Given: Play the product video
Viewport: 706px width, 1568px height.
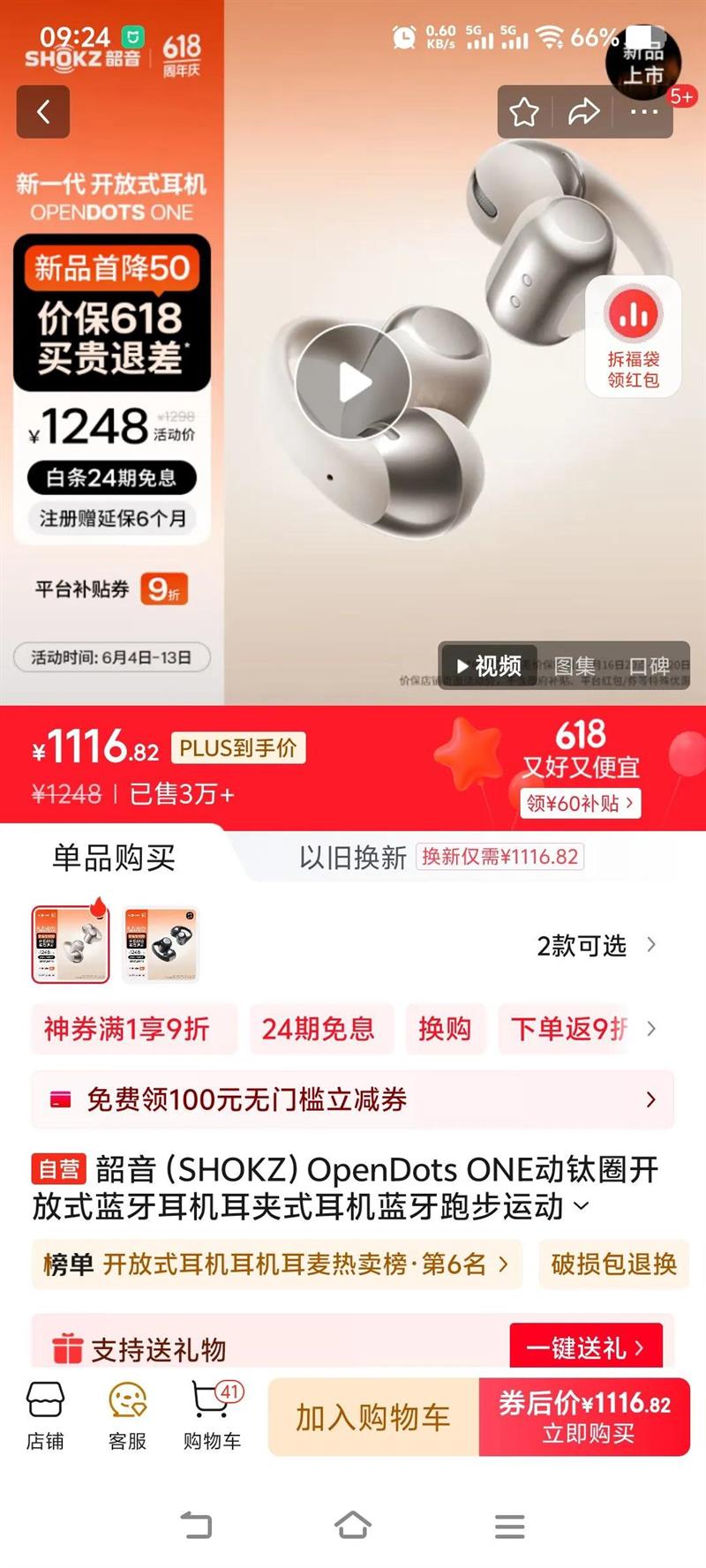Looking at the screenshot, I should click(x=353, y=382).
